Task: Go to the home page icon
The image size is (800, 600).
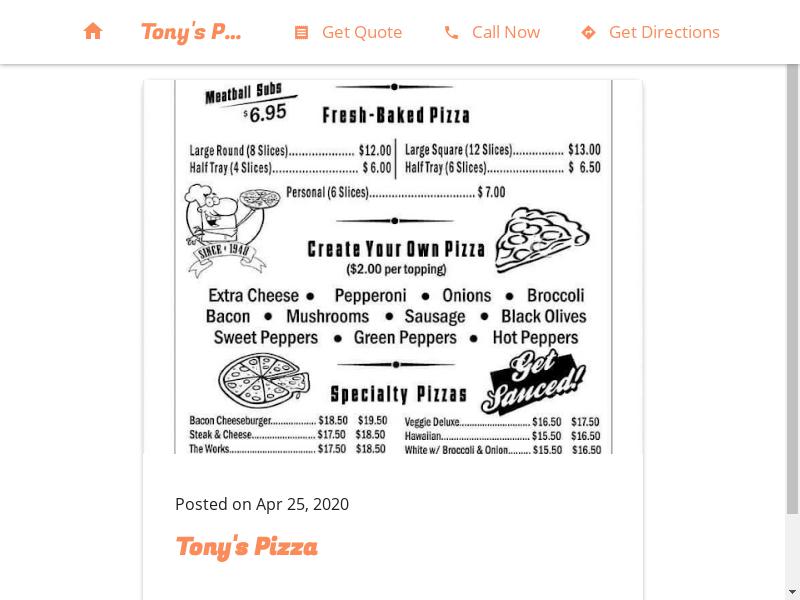Action: point(93,32)
